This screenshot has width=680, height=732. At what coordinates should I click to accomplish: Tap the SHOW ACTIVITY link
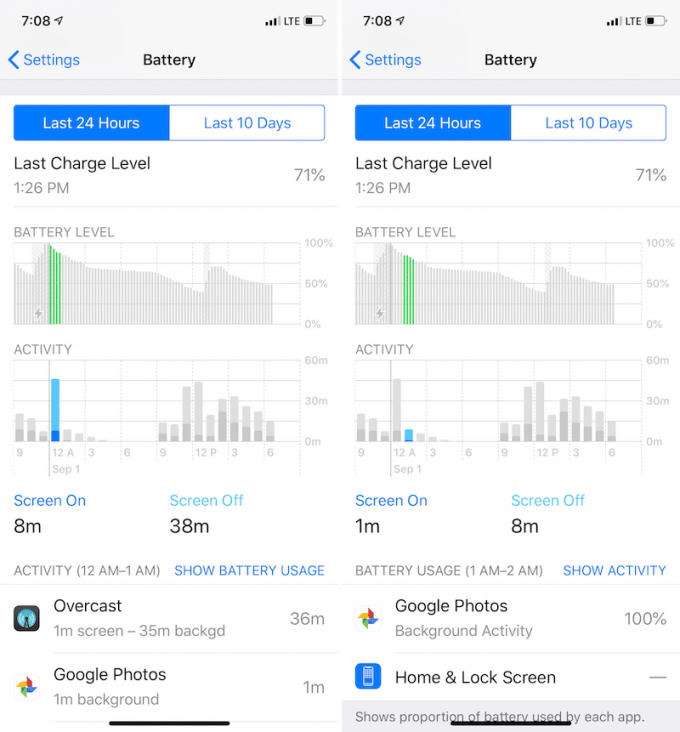(614, 570)
